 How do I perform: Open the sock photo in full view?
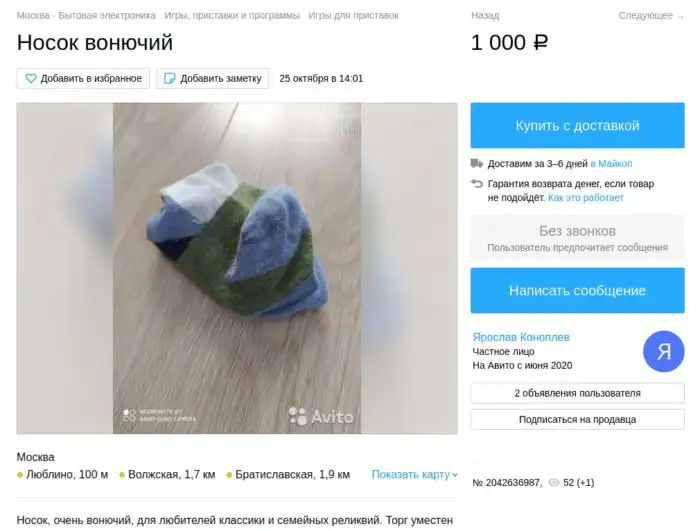click(237, 268)
